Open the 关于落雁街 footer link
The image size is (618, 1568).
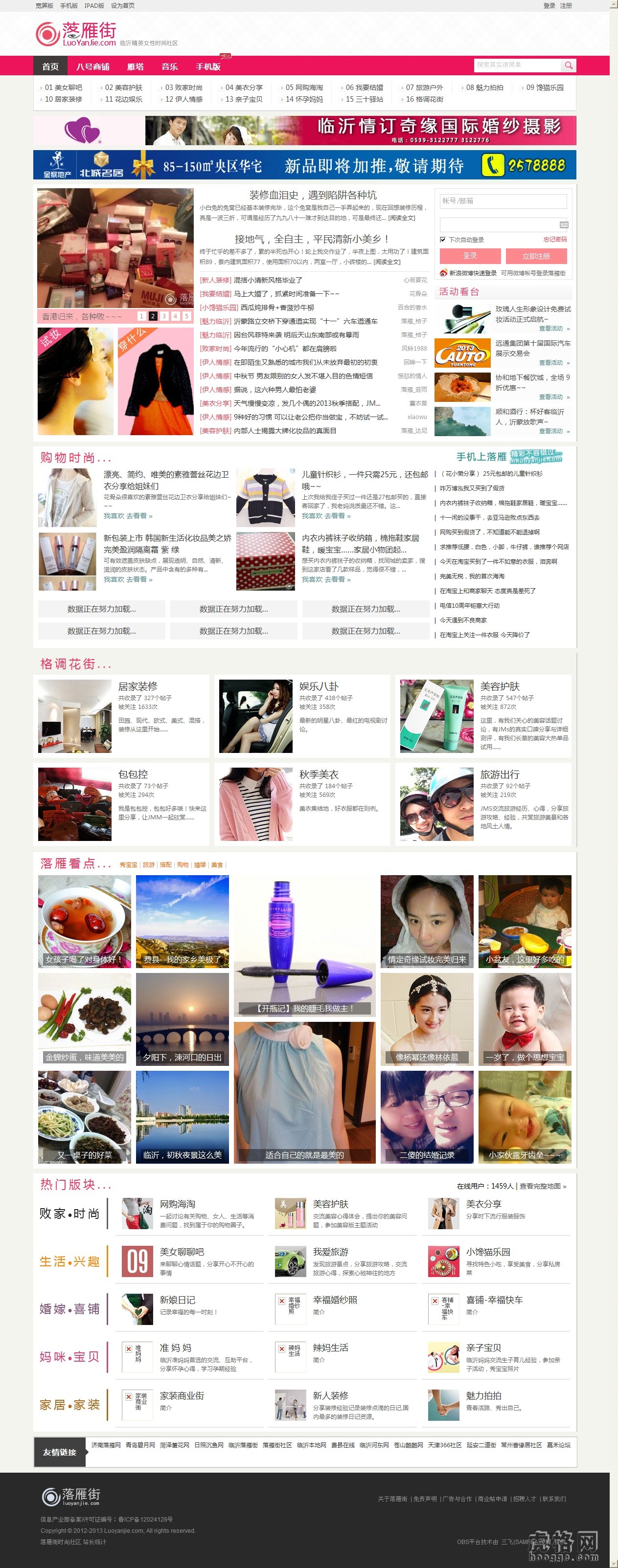coord(392,1499)
